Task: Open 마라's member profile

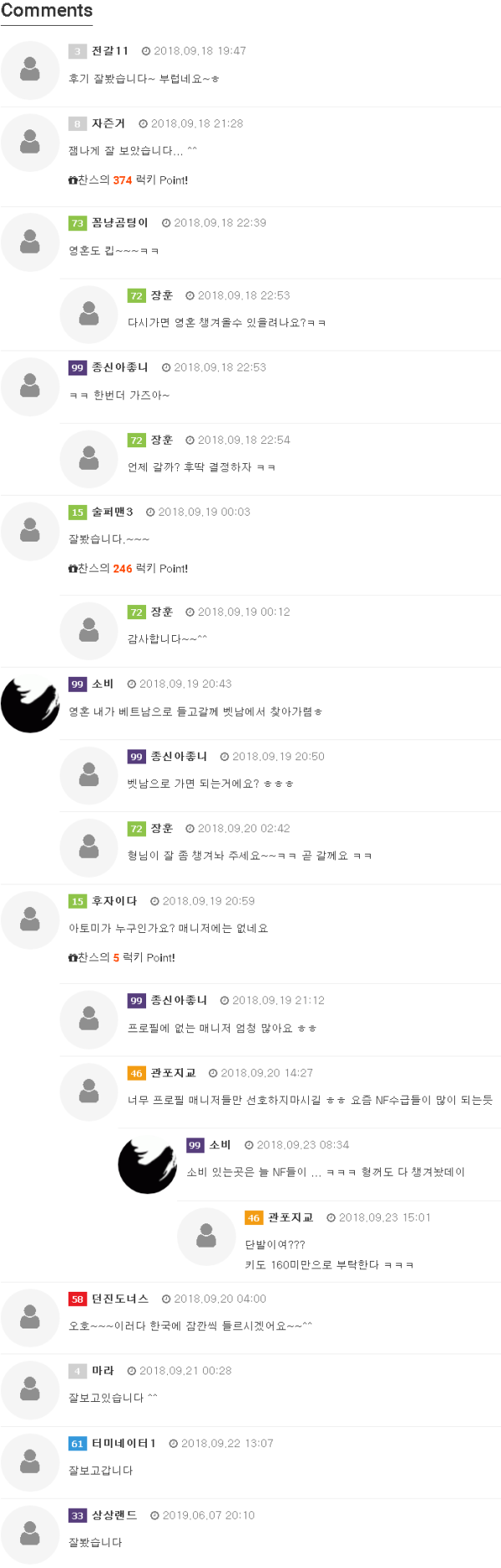Action: click(103, 1370)
